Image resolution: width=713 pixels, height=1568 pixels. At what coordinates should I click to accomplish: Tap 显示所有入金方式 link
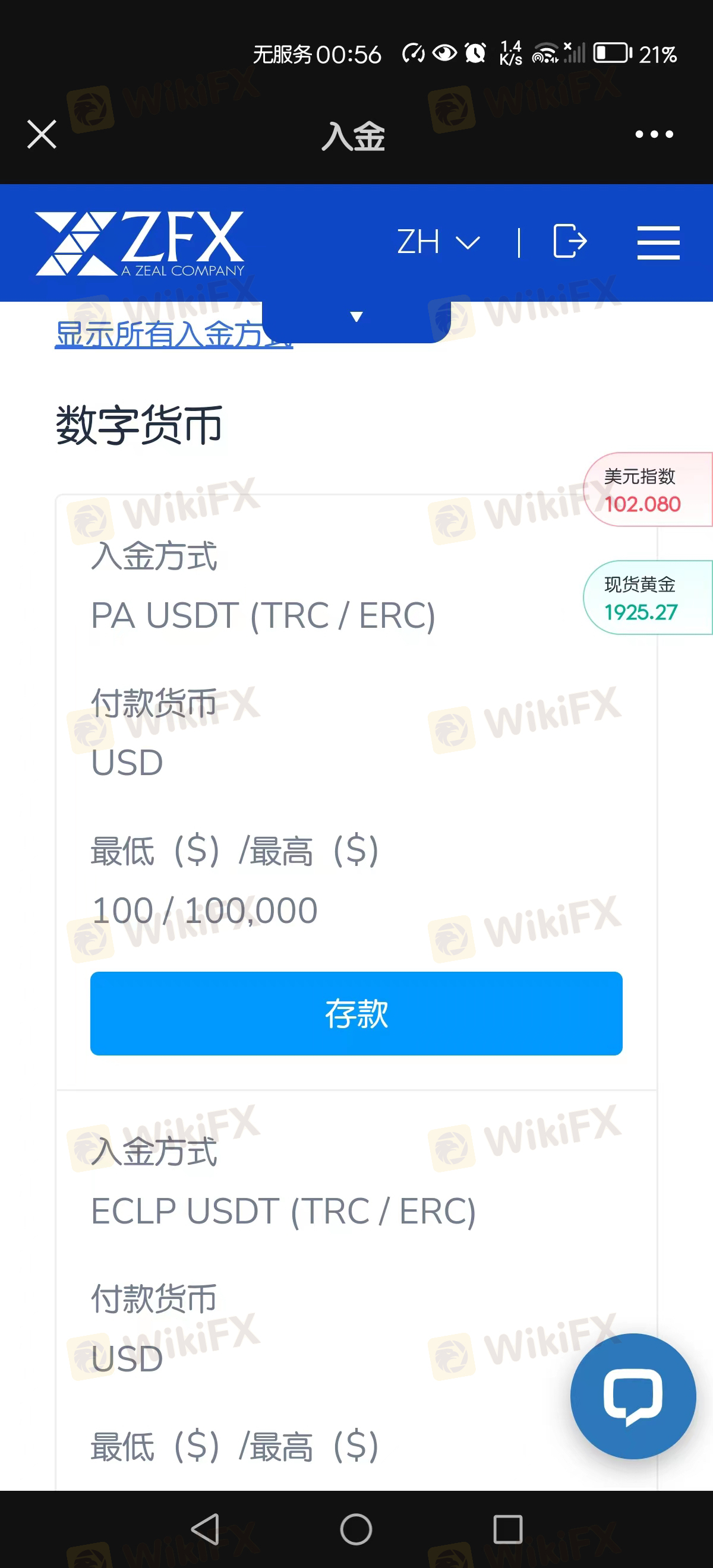point(158,335)
